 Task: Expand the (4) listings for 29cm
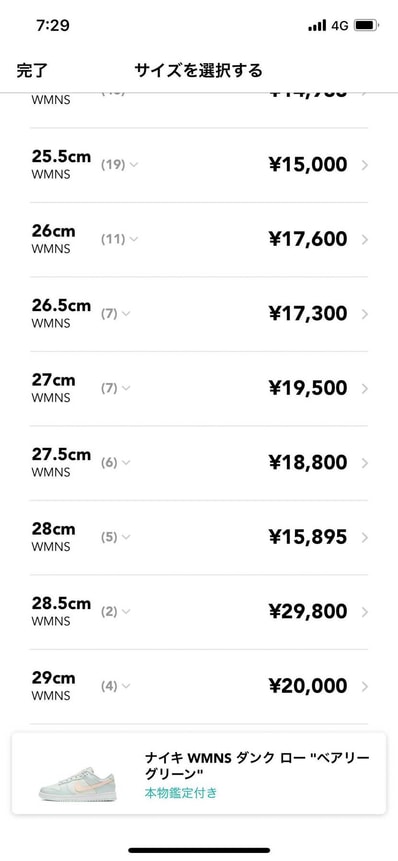click(116, 686)
